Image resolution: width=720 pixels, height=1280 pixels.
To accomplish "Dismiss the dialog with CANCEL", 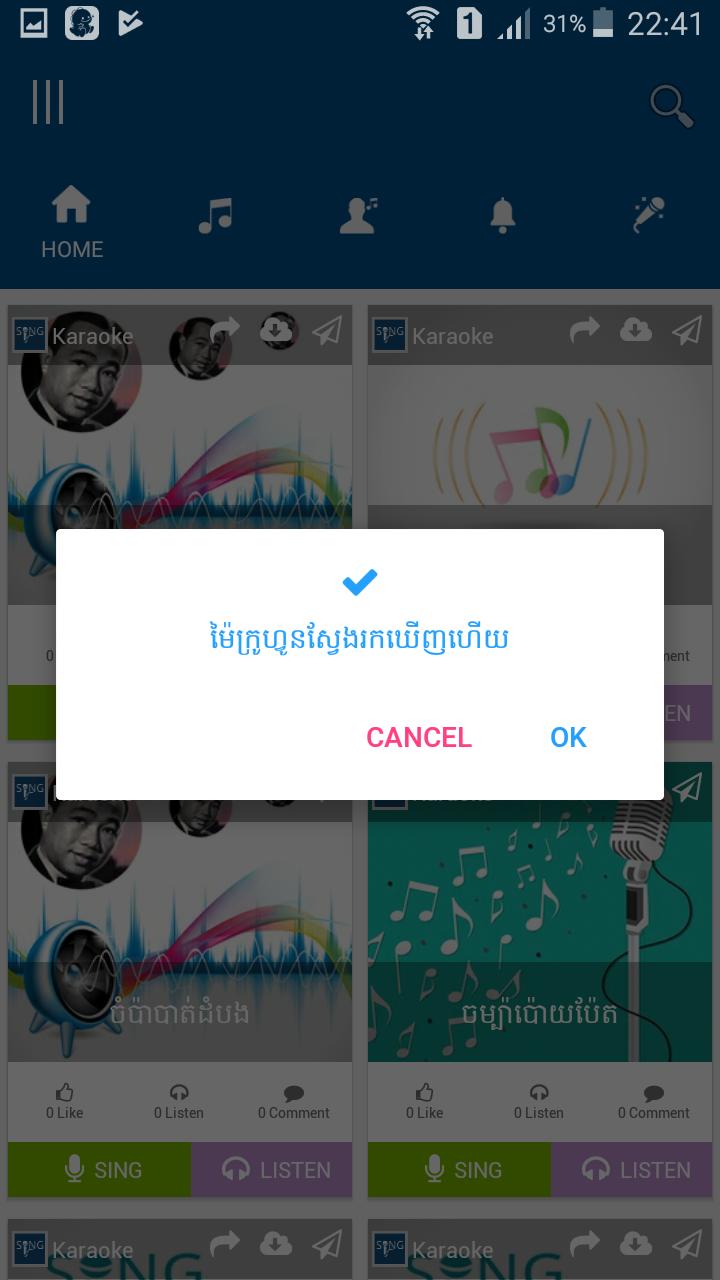I will [418, 737].
